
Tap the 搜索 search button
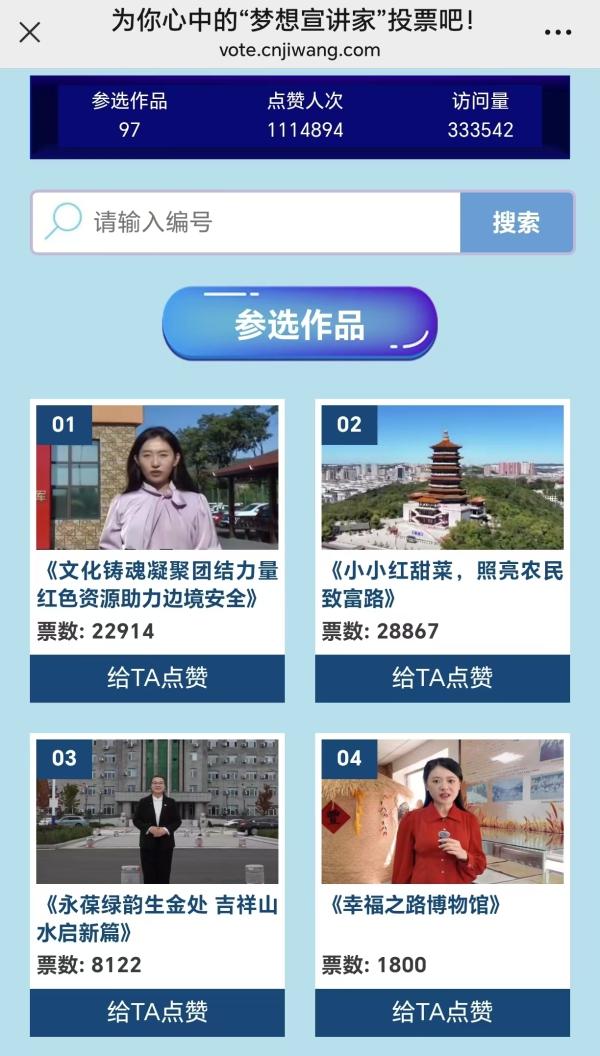[x=516, y=222]
